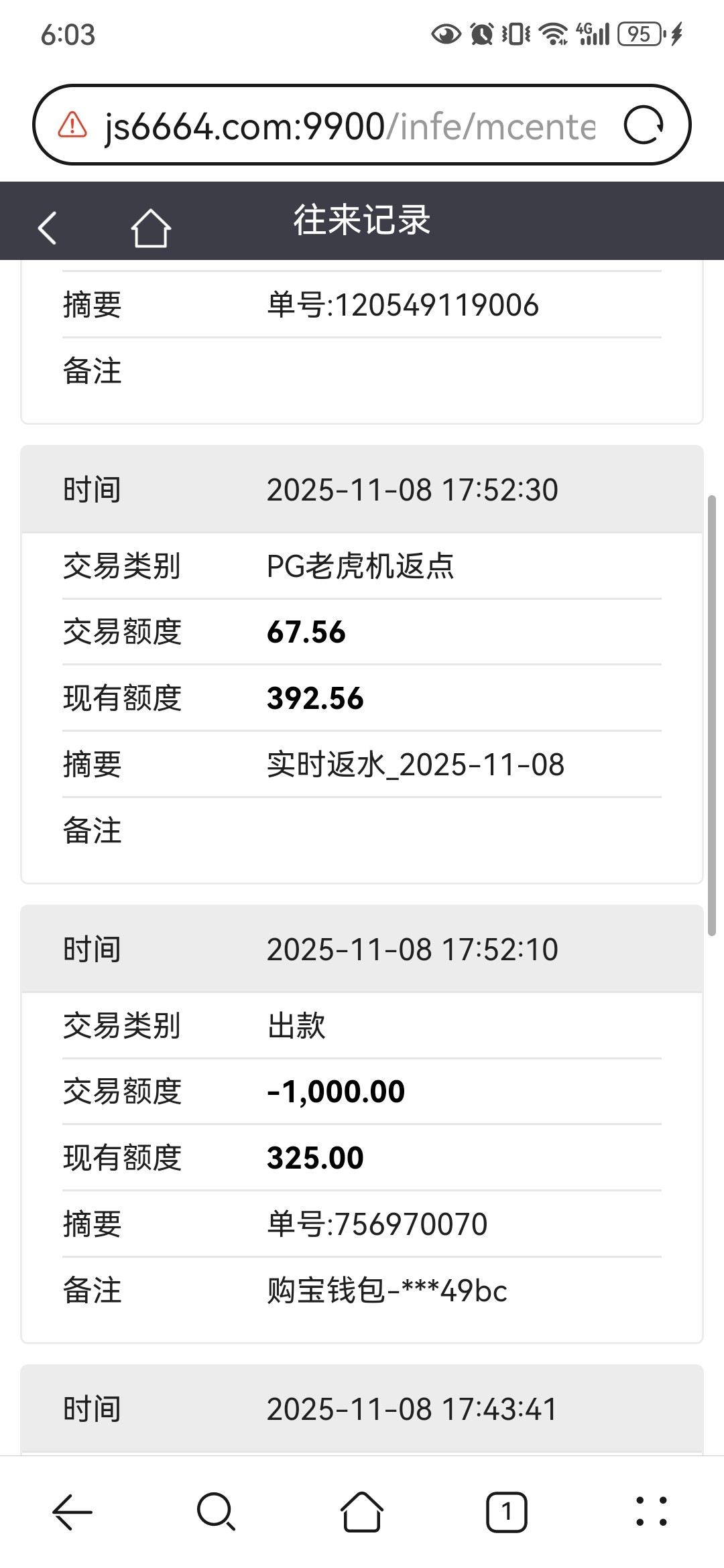Tap the transaction amount -1,000.00
724x1568 pixels.
point(335,1090)
